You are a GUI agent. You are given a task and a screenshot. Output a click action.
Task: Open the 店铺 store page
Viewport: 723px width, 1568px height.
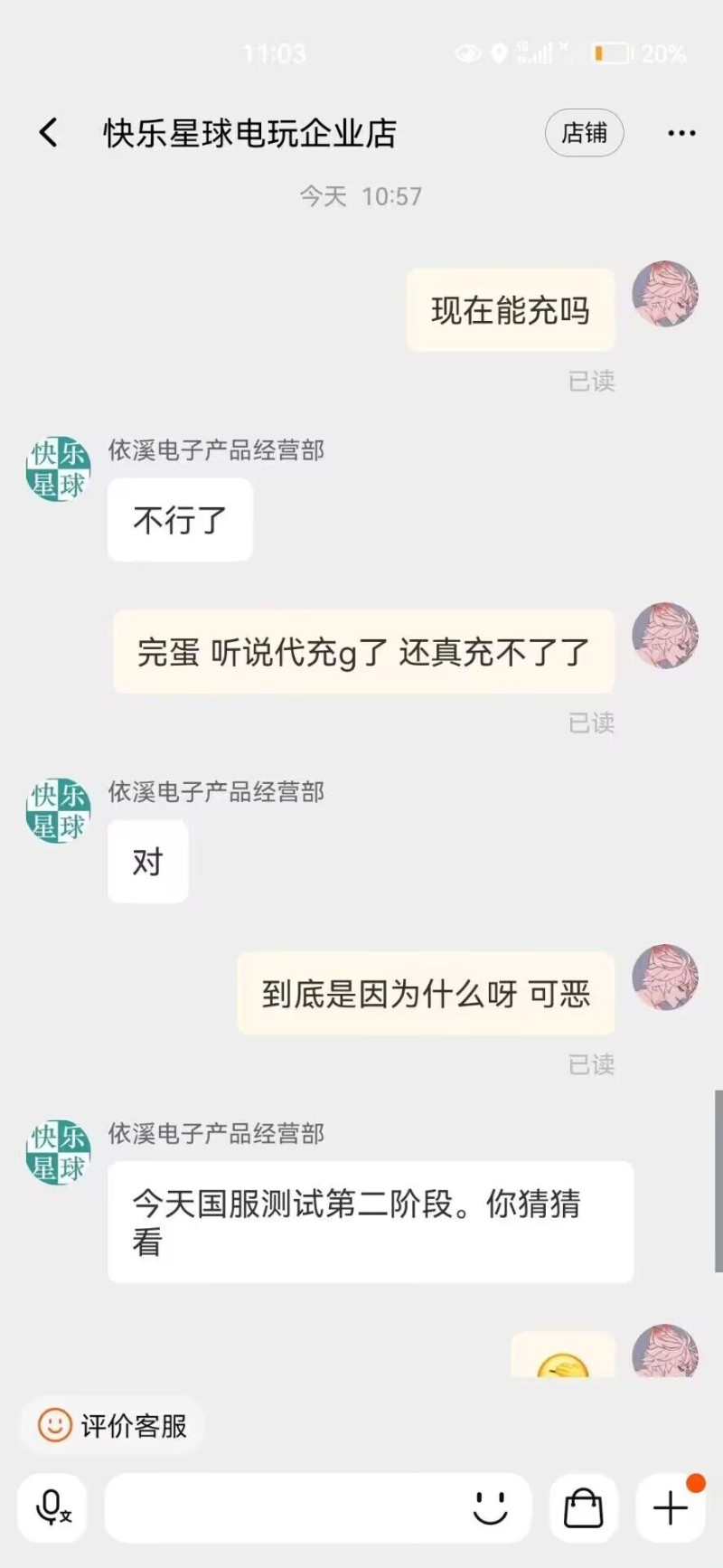[584, 133]
